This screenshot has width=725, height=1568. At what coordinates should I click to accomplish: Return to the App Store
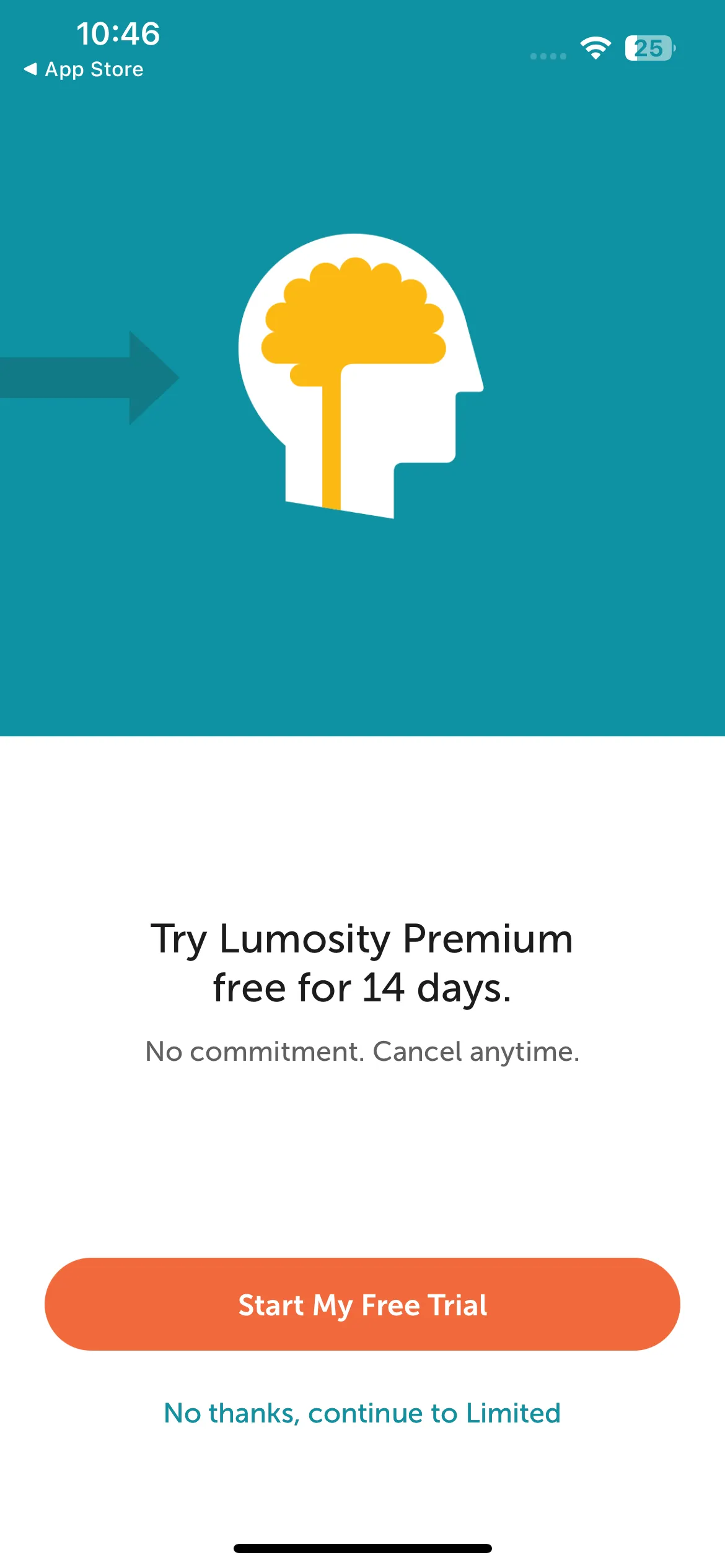(84, 69)
